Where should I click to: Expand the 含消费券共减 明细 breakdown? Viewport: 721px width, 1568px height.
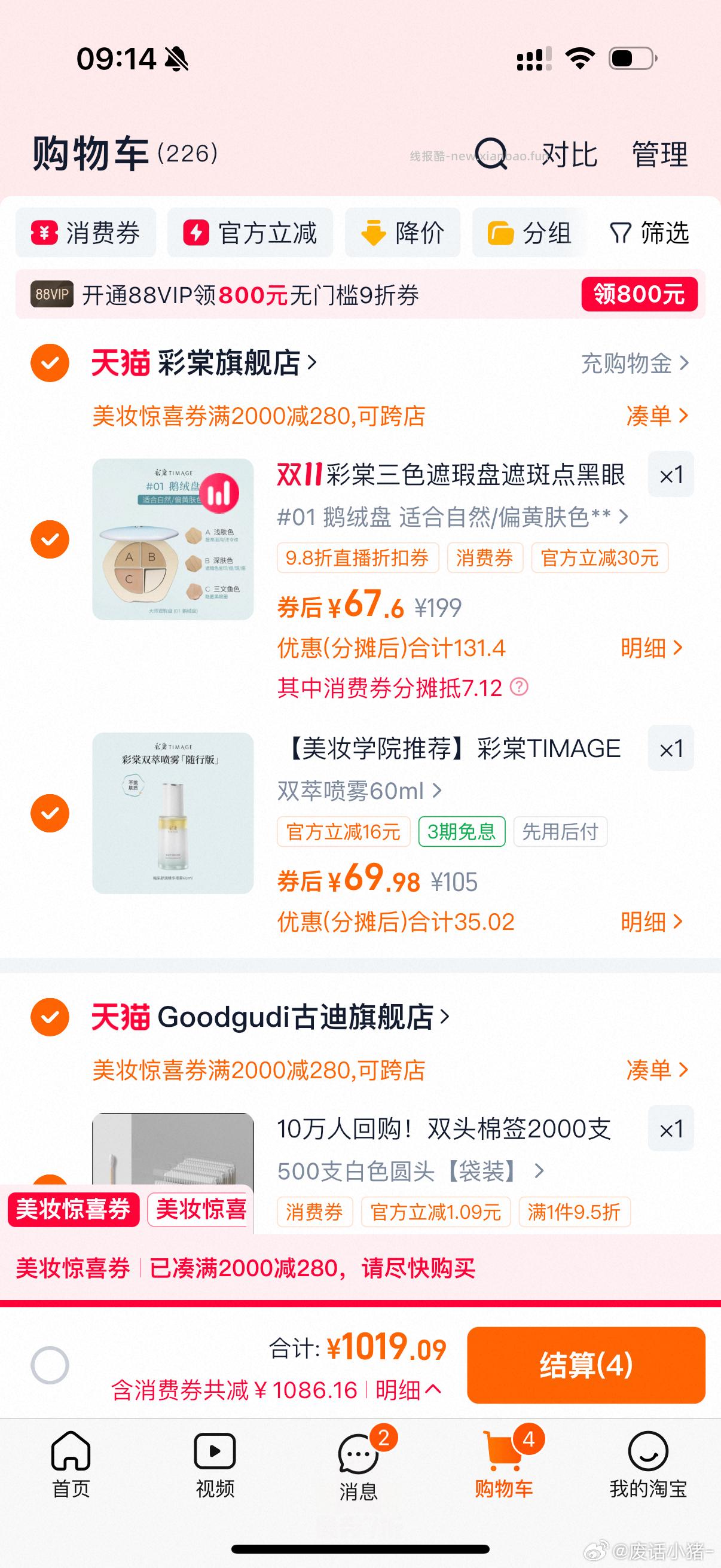[407, 1390]
